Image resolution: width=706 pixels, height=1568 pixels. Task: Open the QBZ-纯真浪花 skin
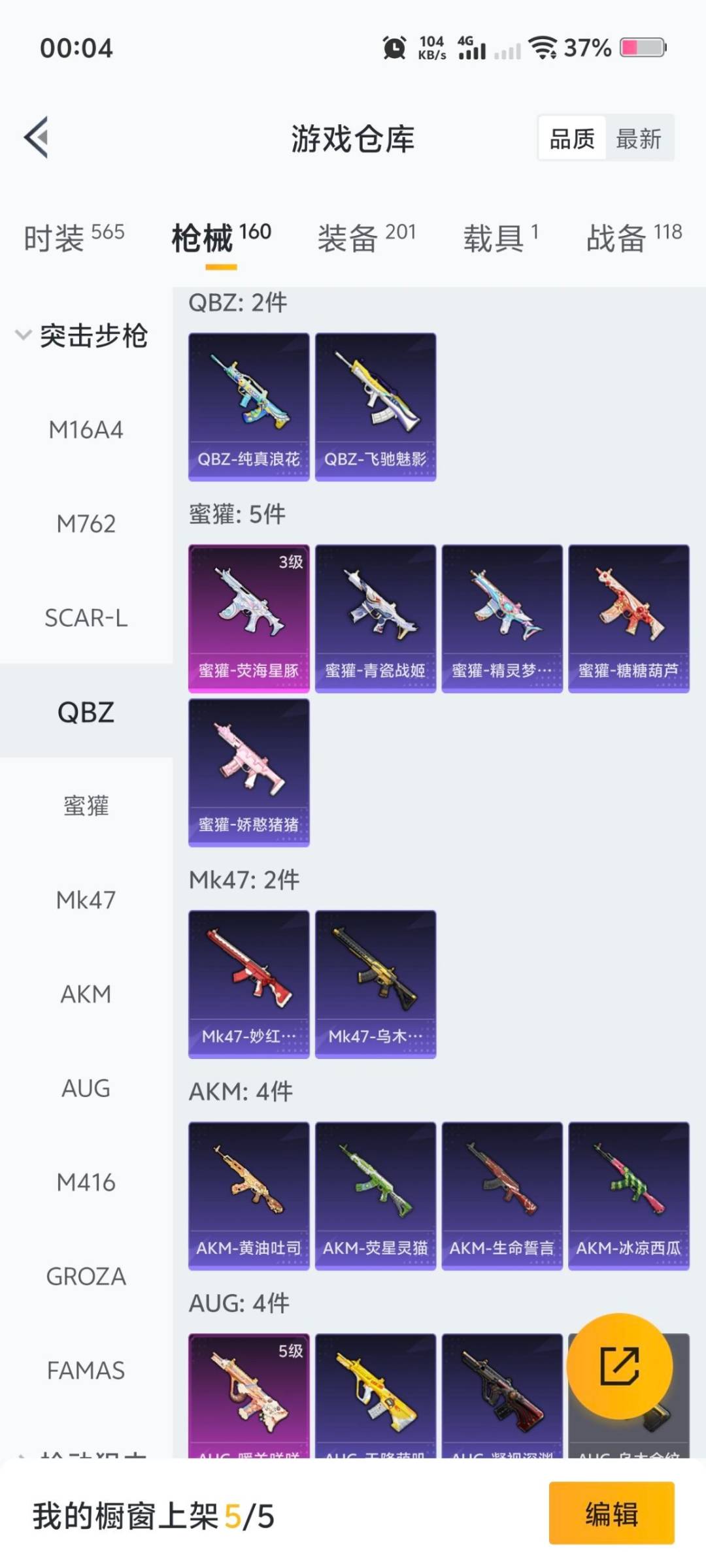click(x=248, y=406)
